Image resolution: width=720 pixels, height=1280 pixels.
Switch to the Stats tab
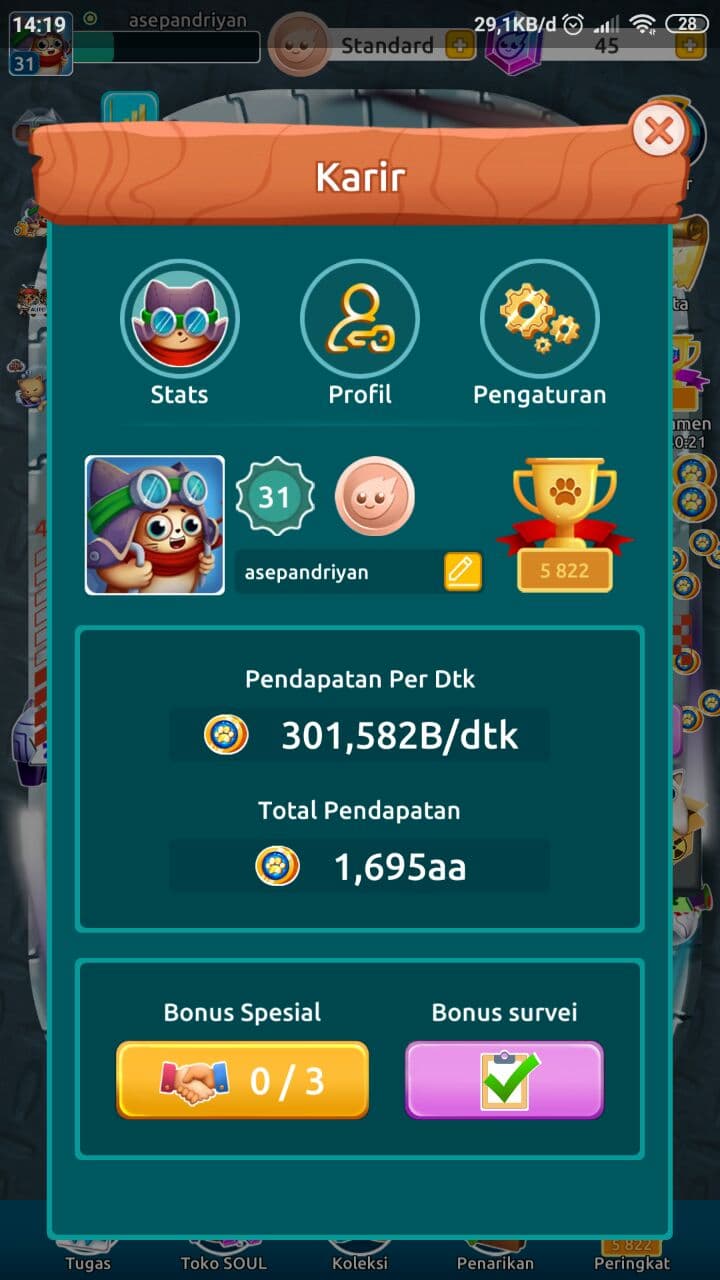[180, 319]
